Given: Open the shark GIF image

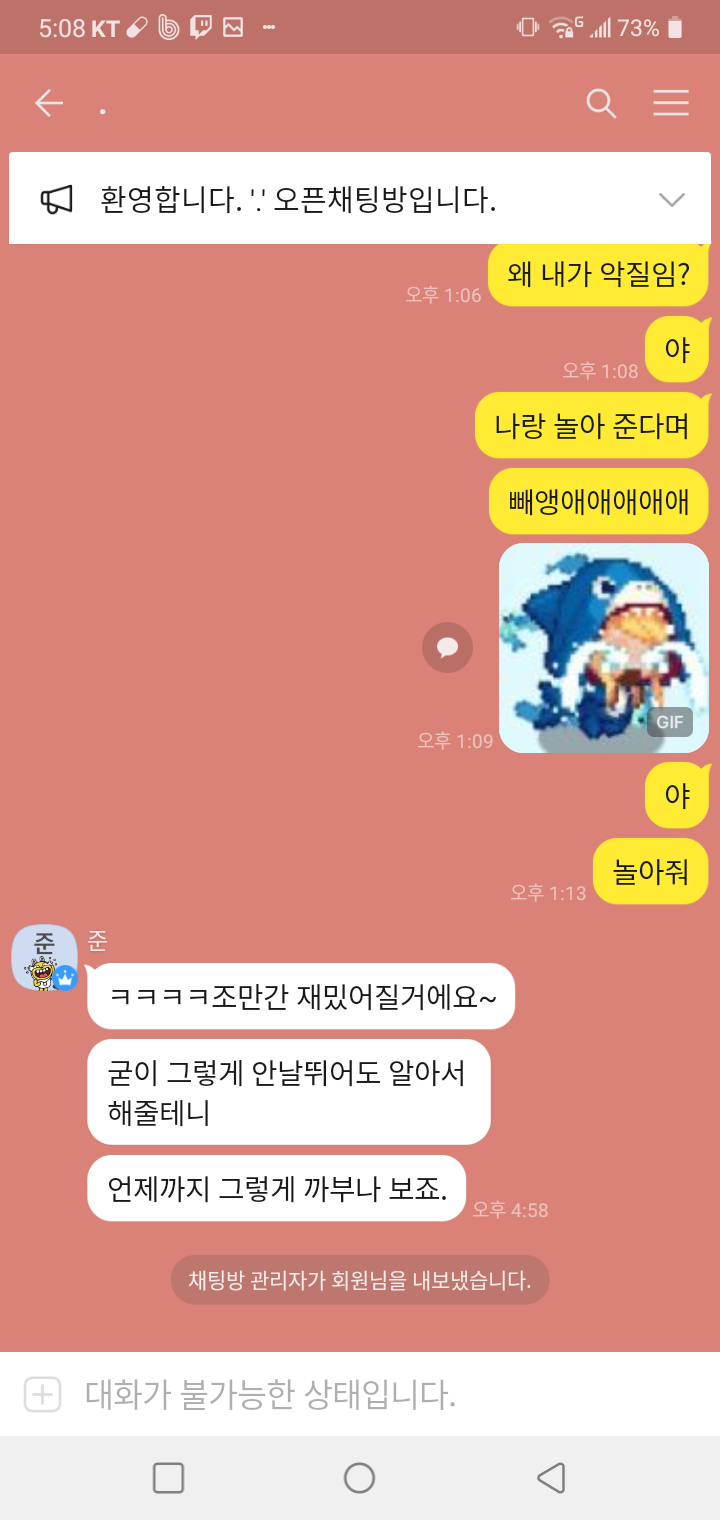Looking at the screenshot, I should 603,648.
